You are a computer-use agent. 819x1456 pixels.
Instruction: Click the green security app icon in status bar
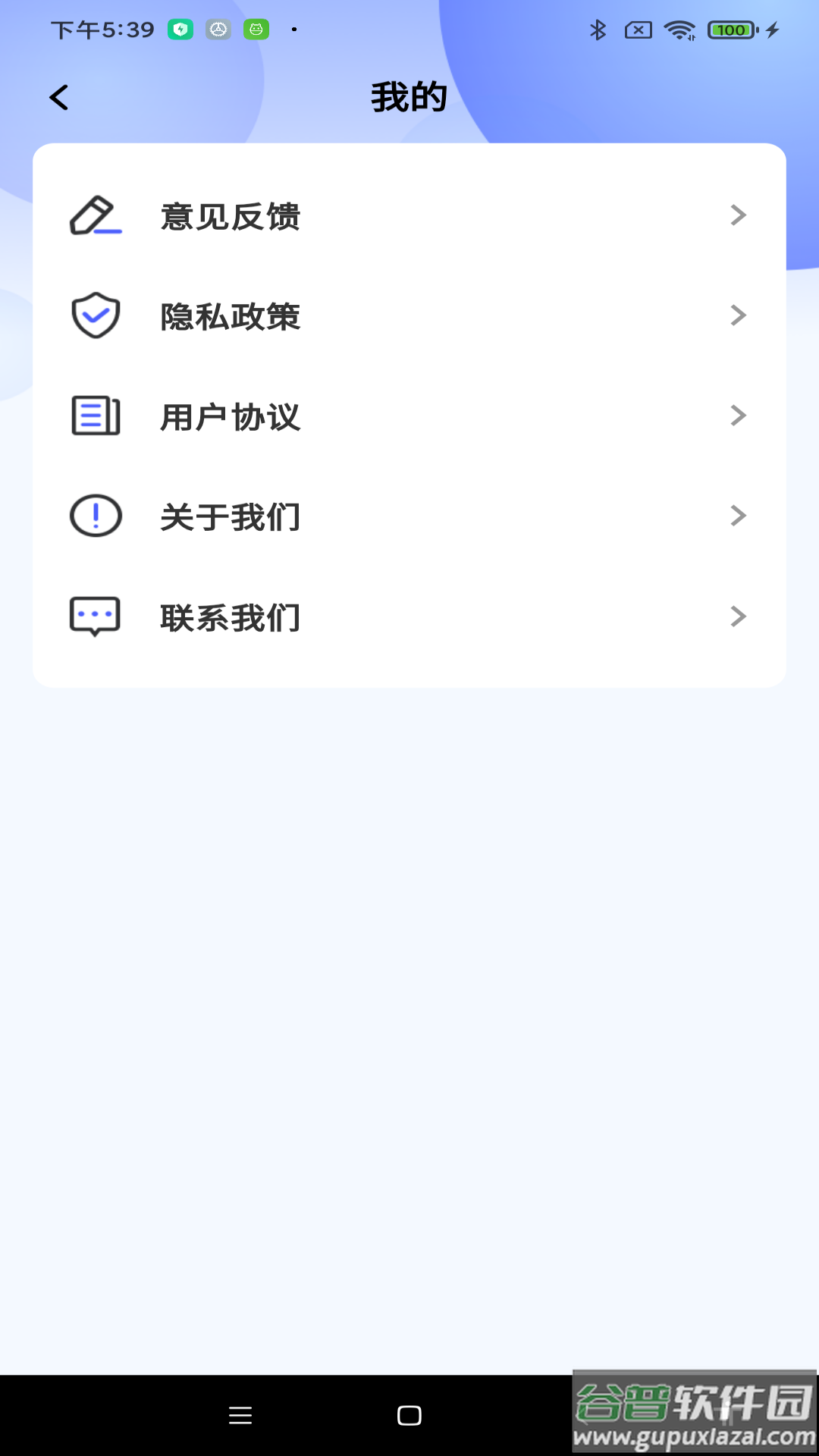coord(182,29)
